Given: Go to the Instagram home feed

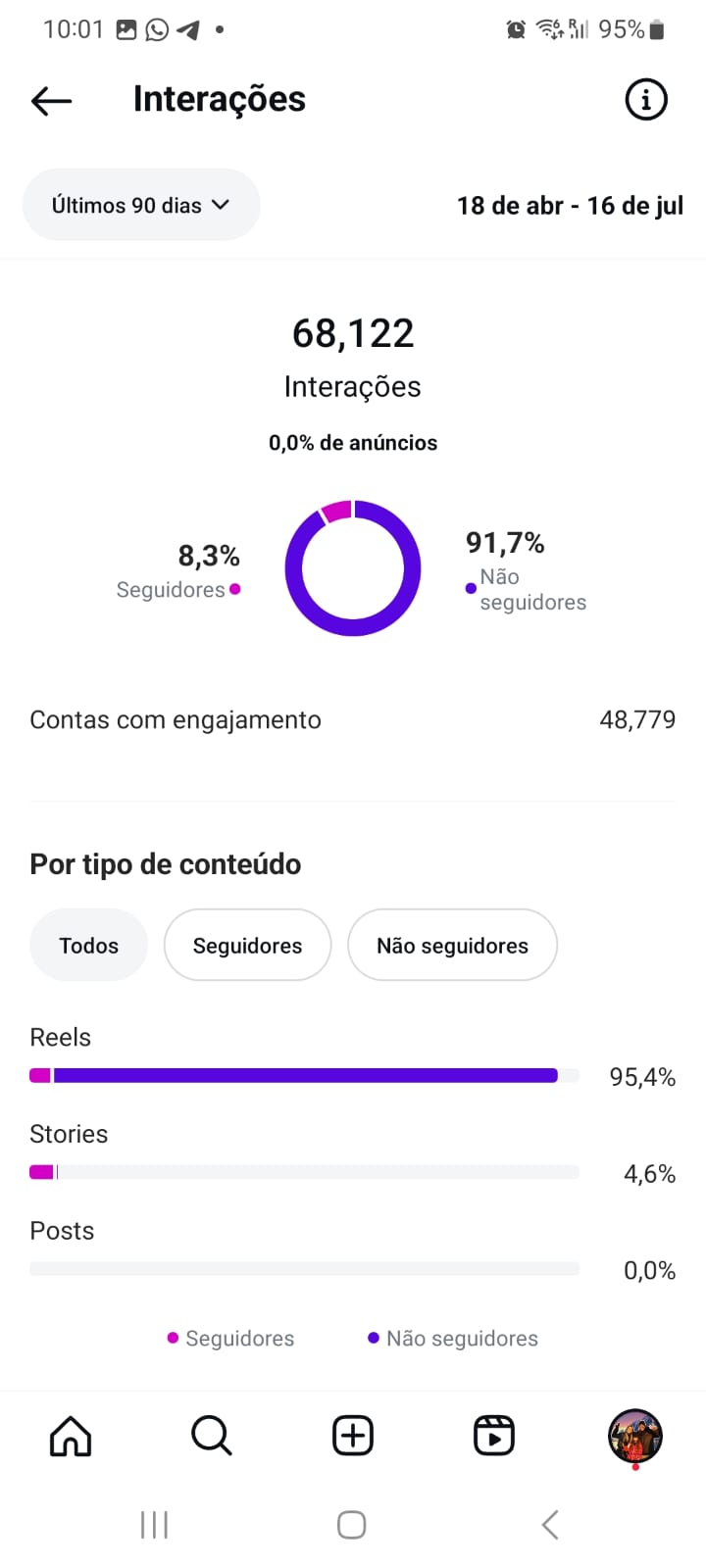Looking at the screenshot, I should click(71, 1437).
